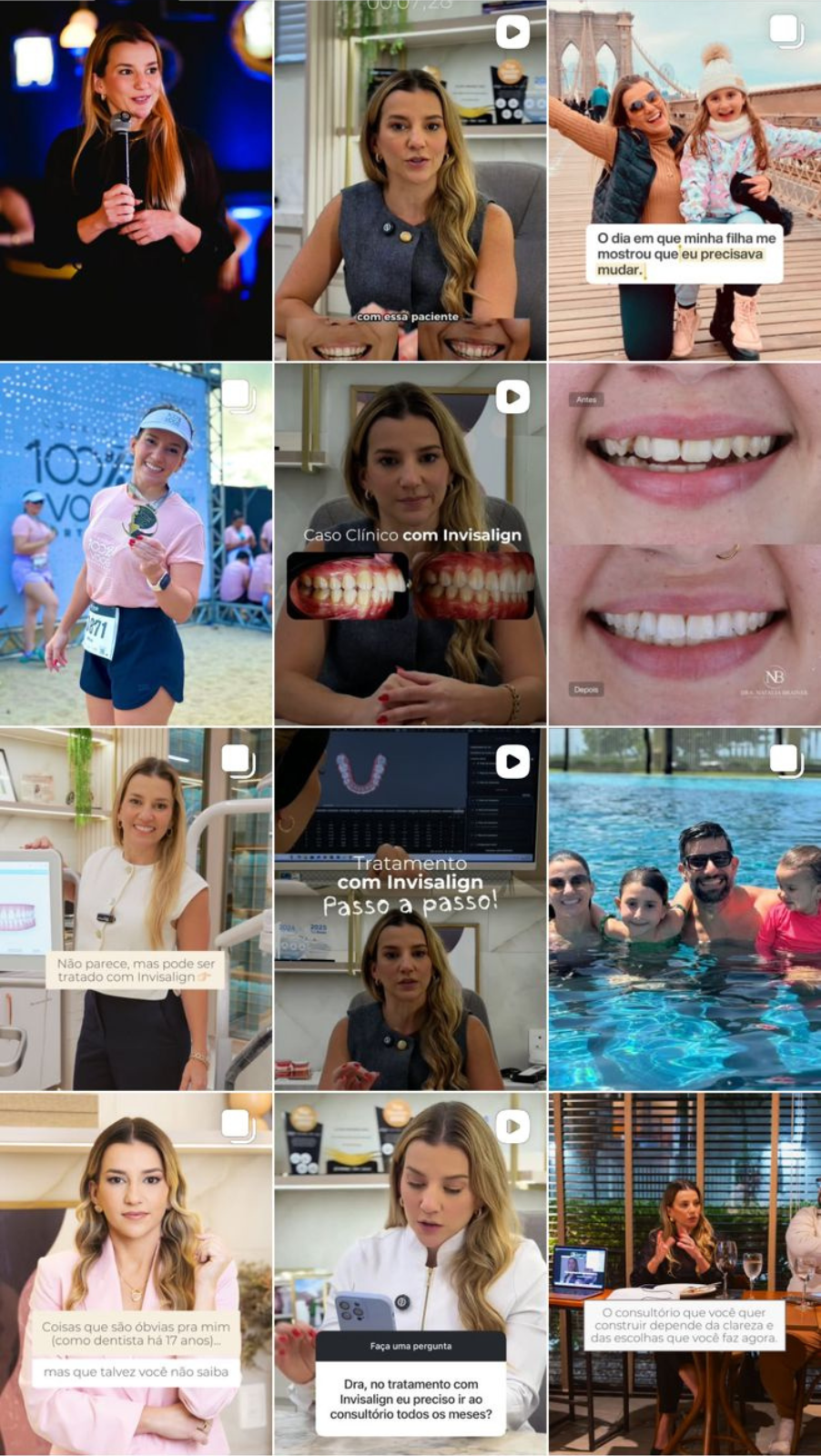
Task: Play the reel captioned 'com essa paciente'
Action: 410,180
